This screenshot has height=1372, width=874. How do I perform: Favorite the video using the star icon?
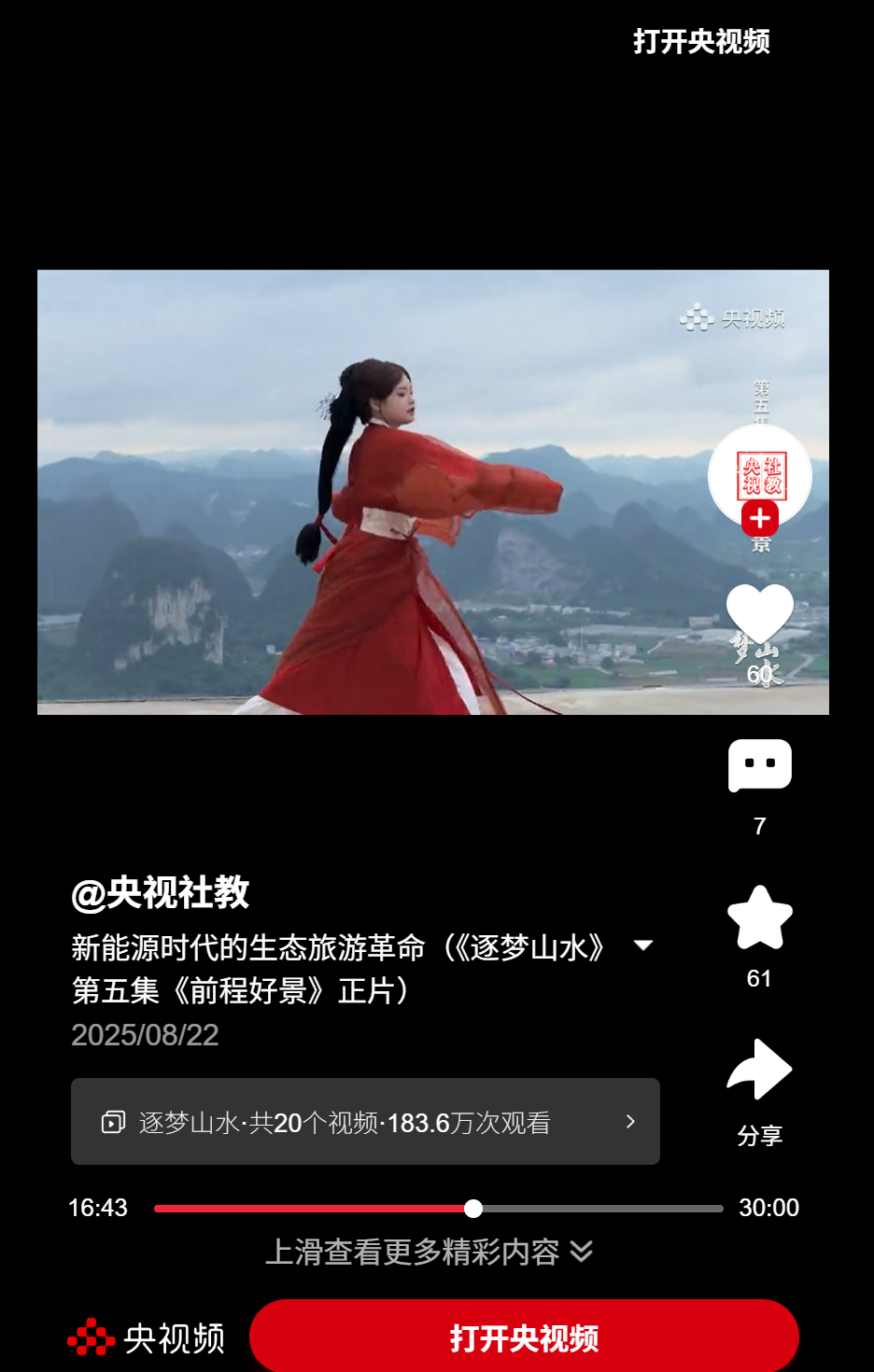pos(759,917)
